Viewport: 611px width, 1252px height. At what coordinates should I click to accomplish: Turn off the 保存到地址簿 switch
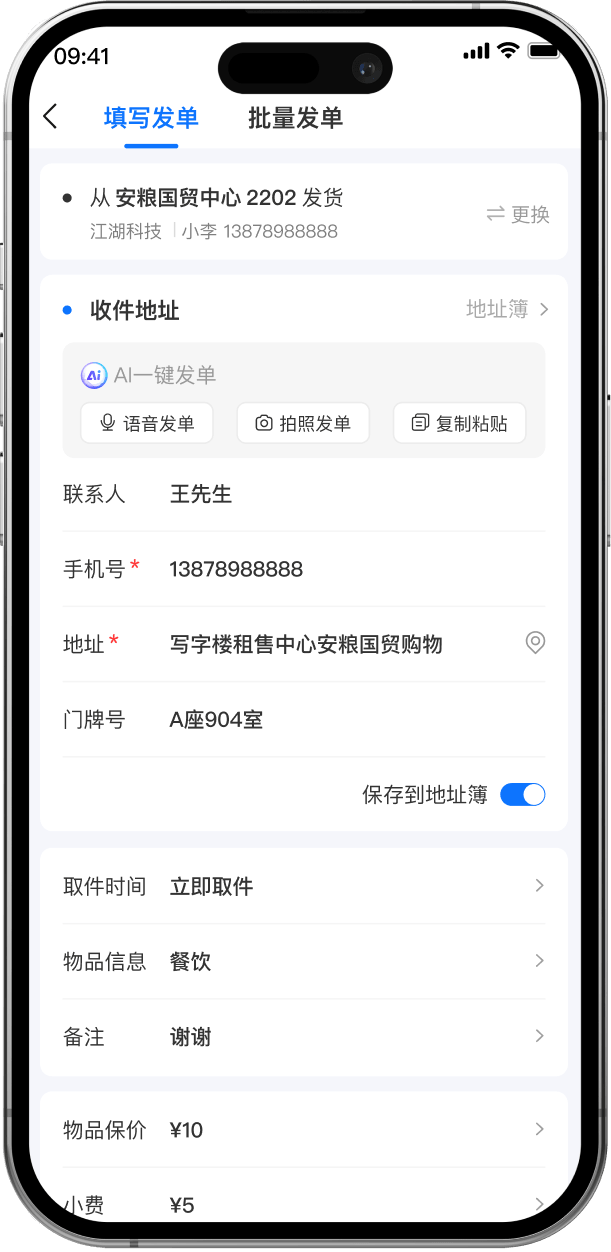pos(522,795)
